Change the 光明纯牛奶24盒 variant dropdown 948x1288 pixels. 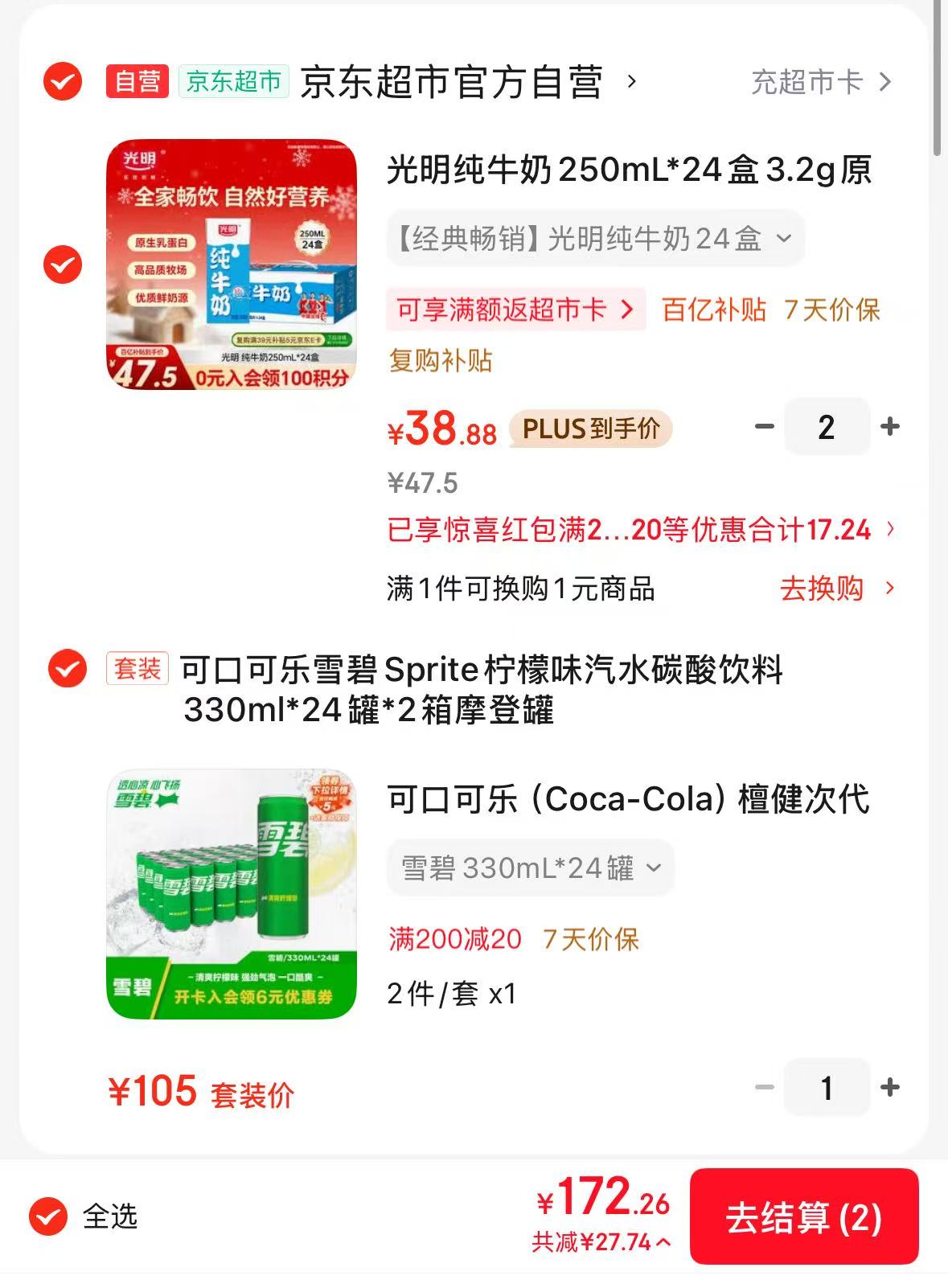click(x=595, y=239)
